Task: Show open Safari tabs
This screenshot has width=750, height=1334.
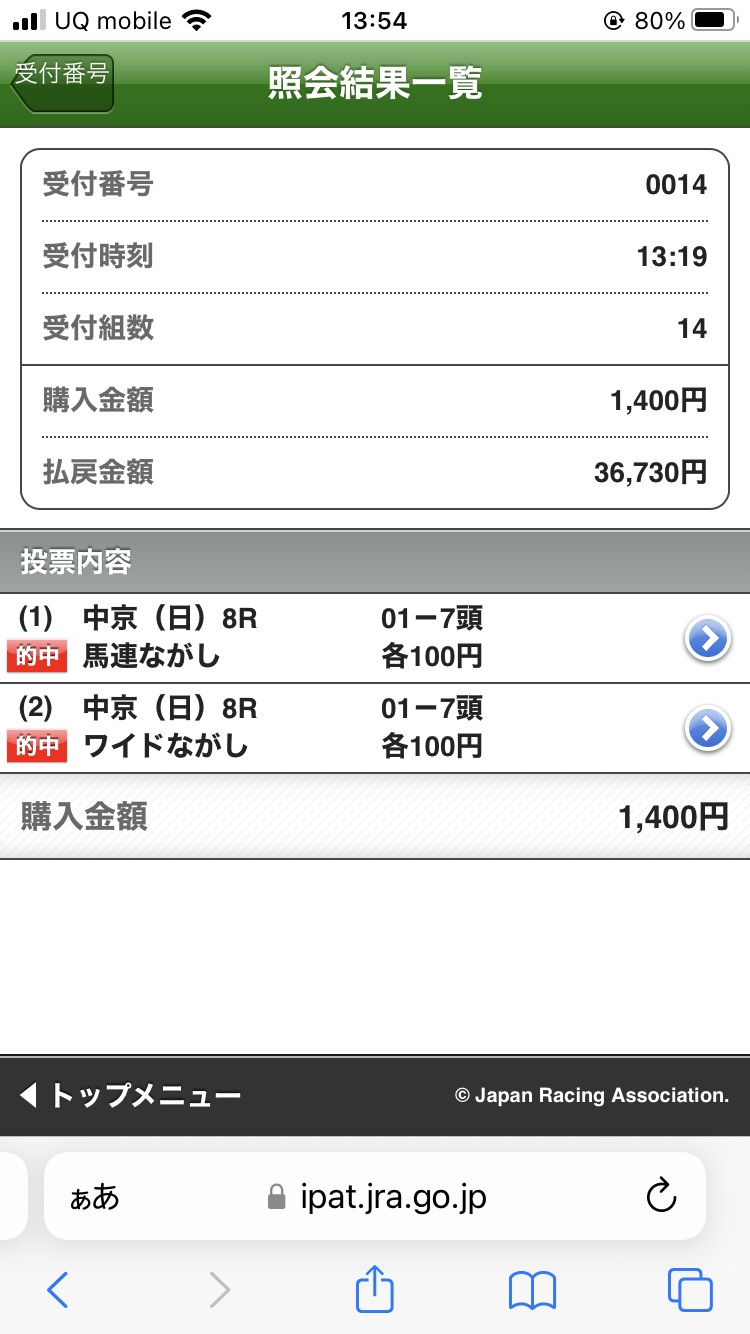Action: click(x=690, y=1291)
